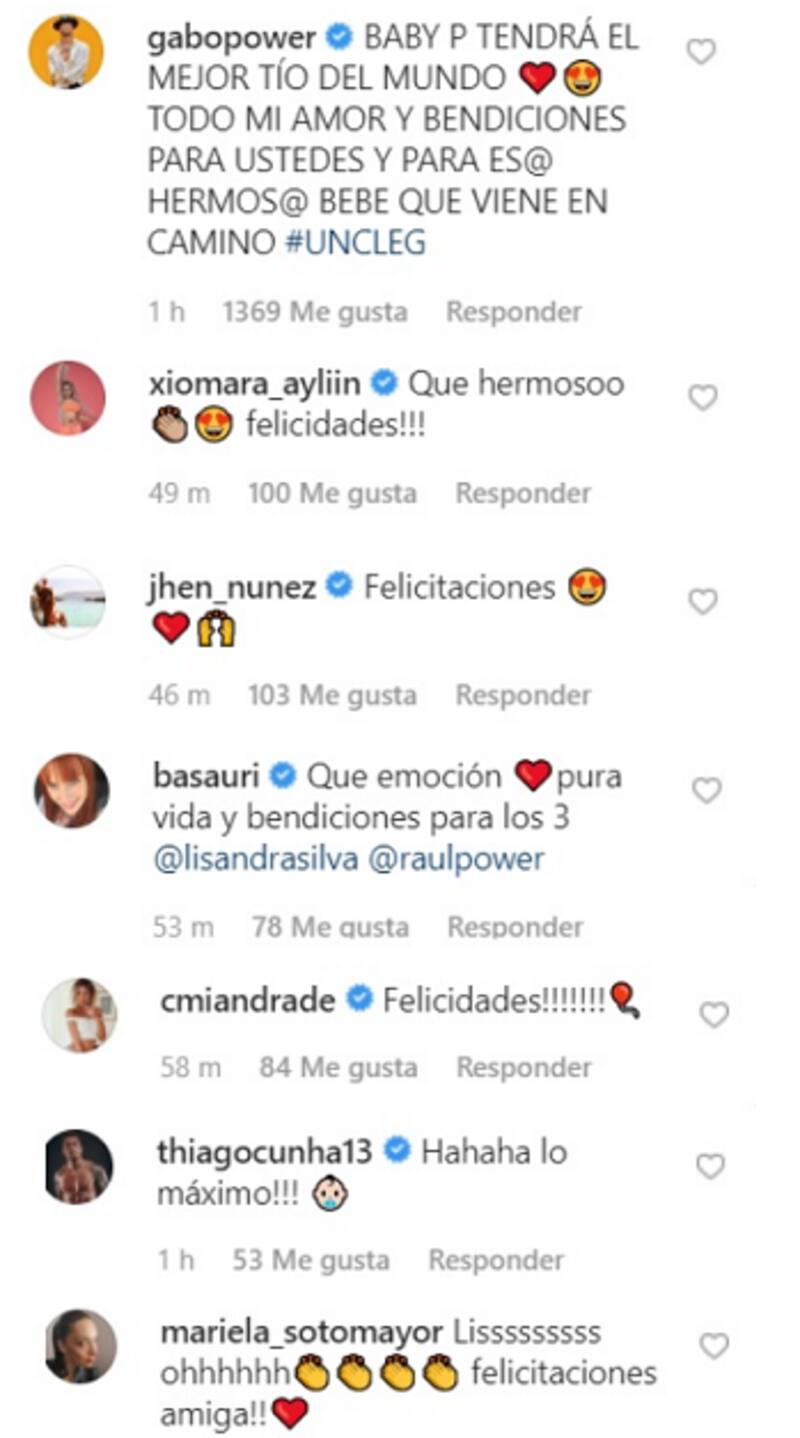Reply to gabopower's comment

[513, 312]
